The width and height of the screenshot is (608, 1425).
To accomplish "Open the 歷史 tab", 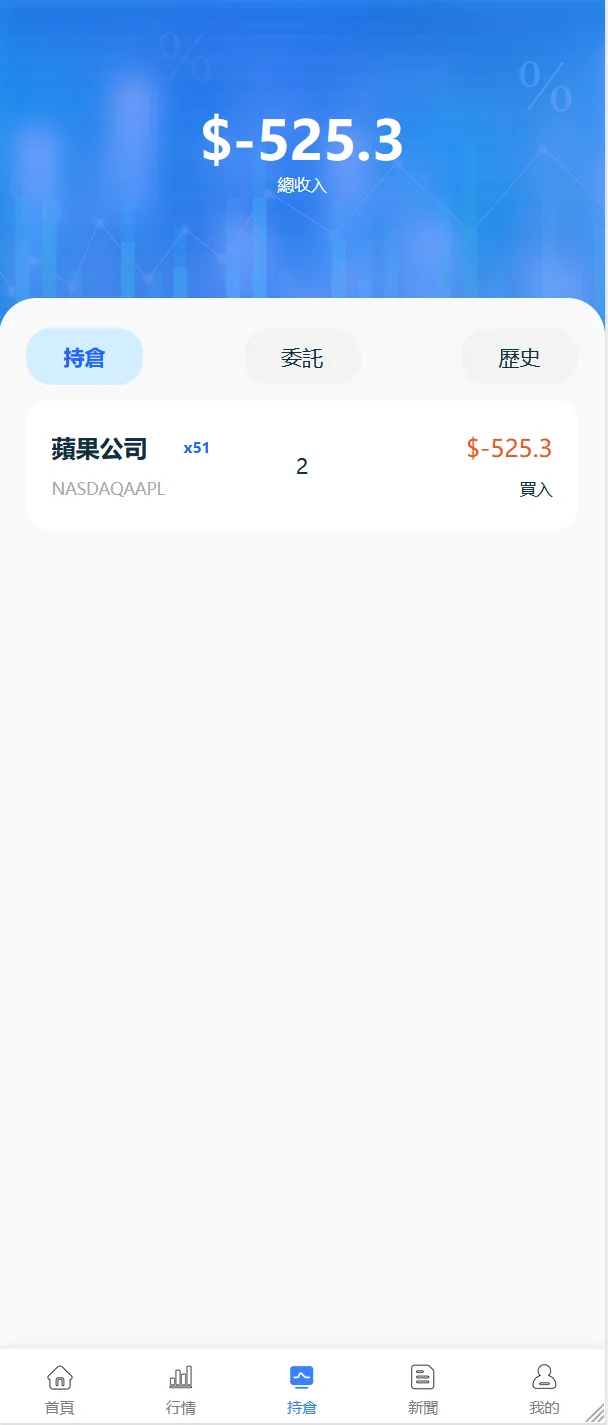I will [x=519, y=357].
